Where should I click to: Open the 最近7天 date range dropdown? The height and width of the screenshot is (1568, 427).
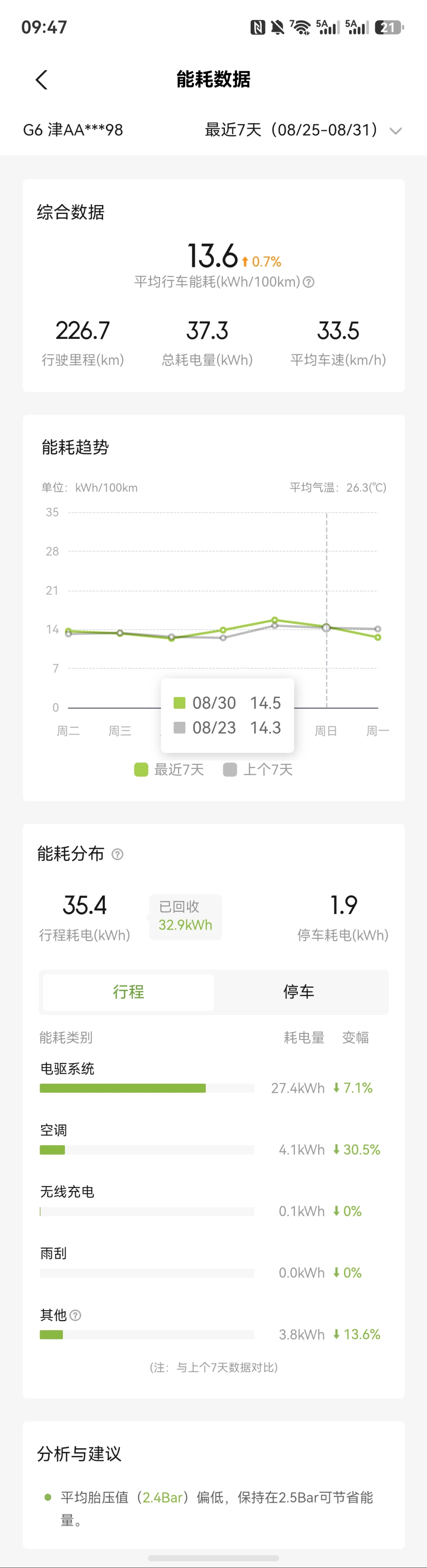(x=303, y=130)
